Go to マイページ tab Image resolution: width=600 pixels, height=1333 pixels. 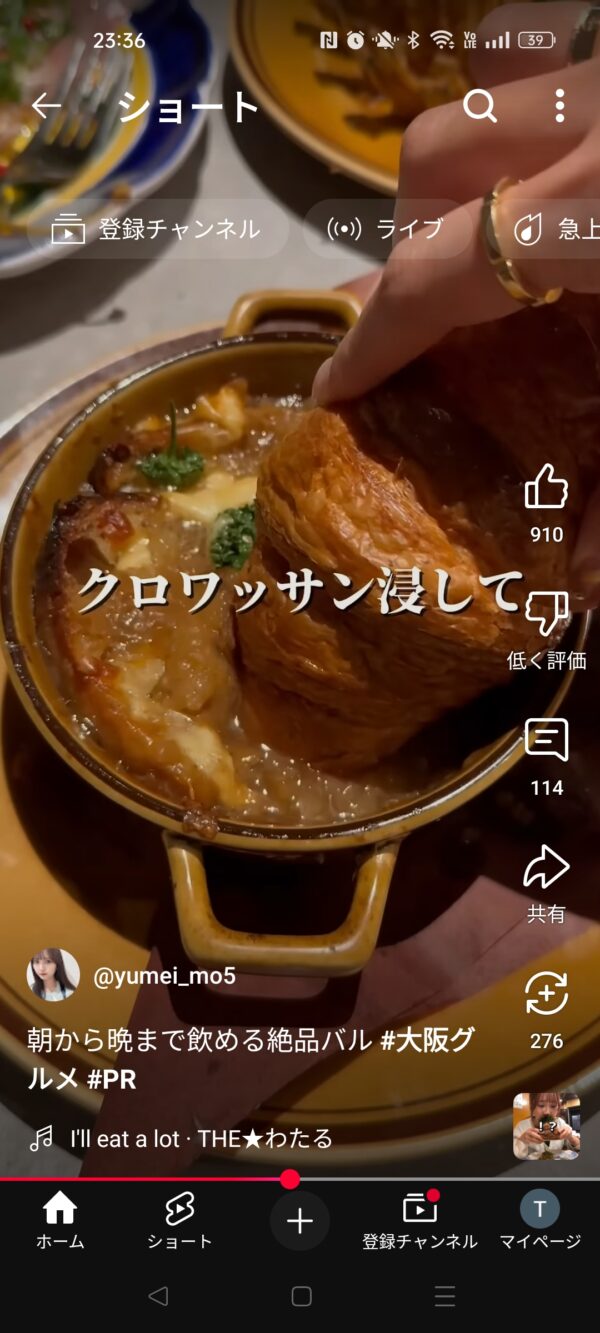coord(540,1222)
